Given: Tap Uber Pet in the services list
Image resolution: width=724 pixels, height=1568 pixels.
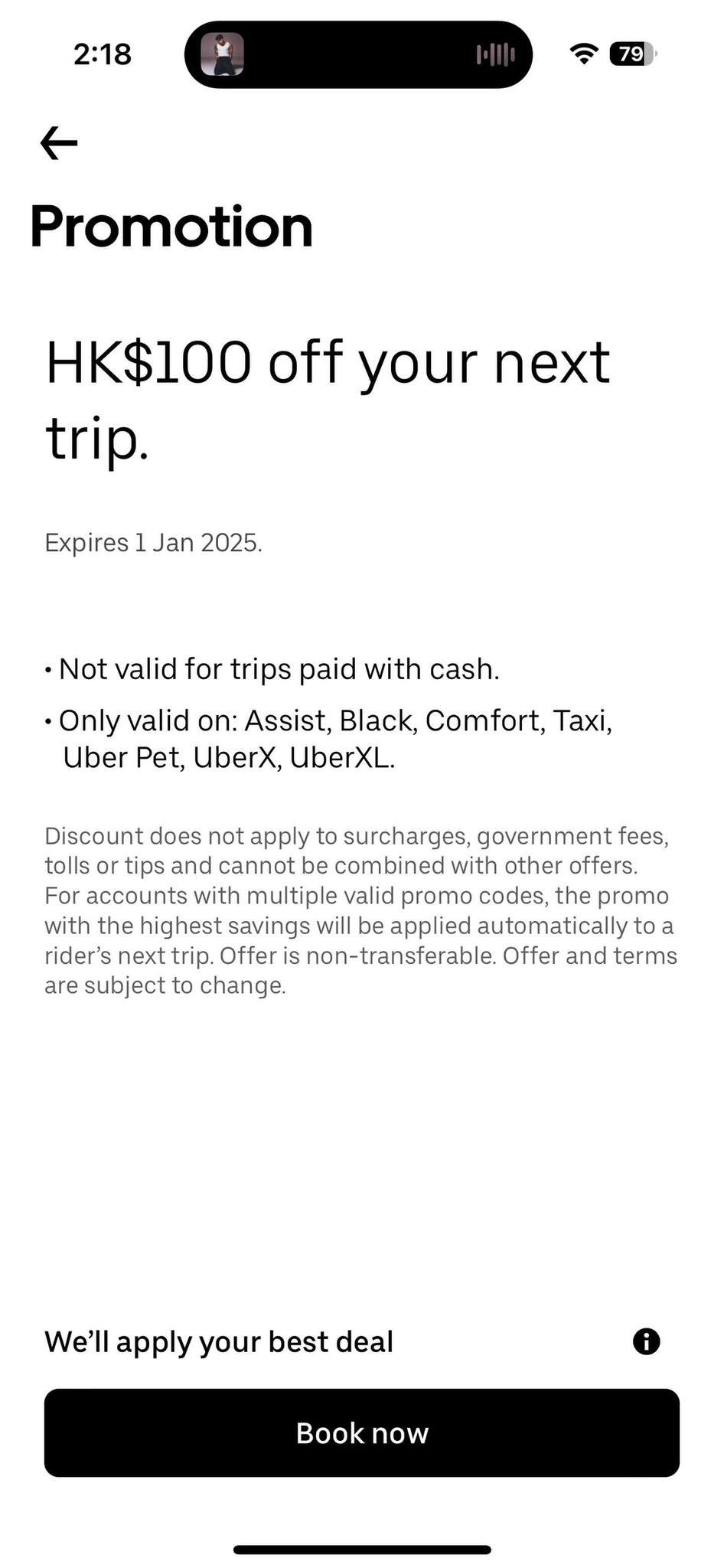Looking at the screenshot, I should [119, 757].
